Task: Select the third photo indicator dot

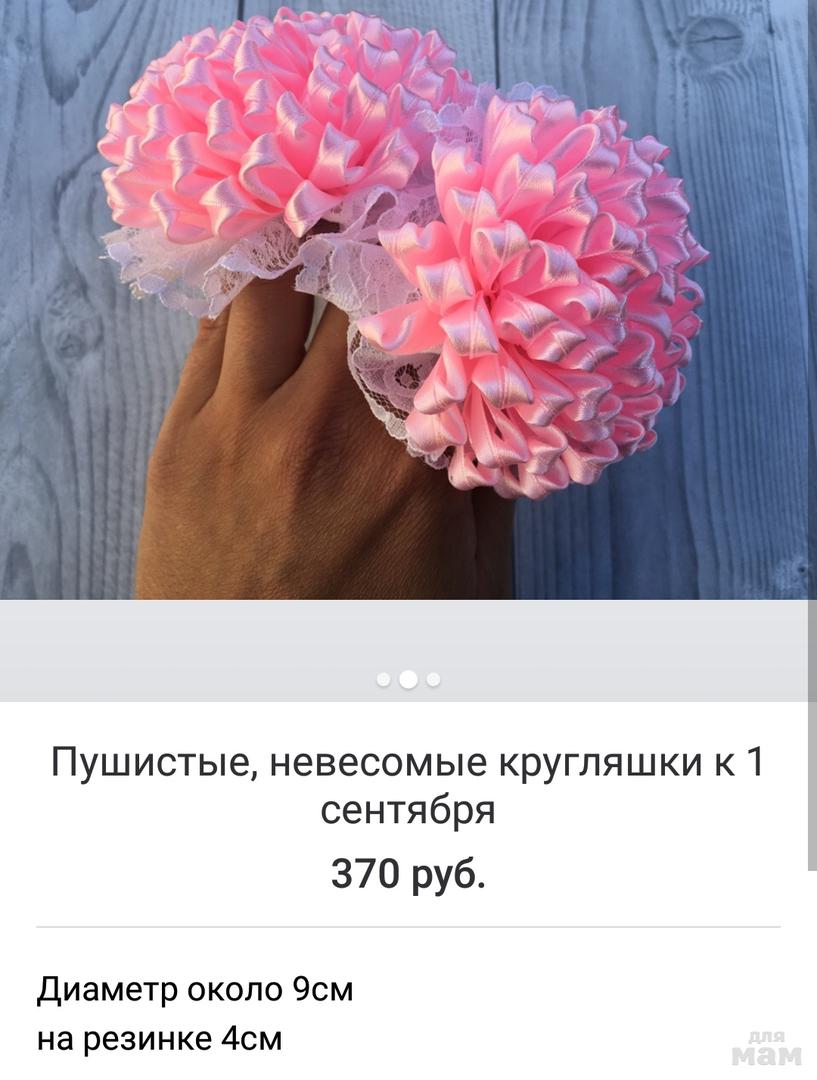Action: click(433, 680)
